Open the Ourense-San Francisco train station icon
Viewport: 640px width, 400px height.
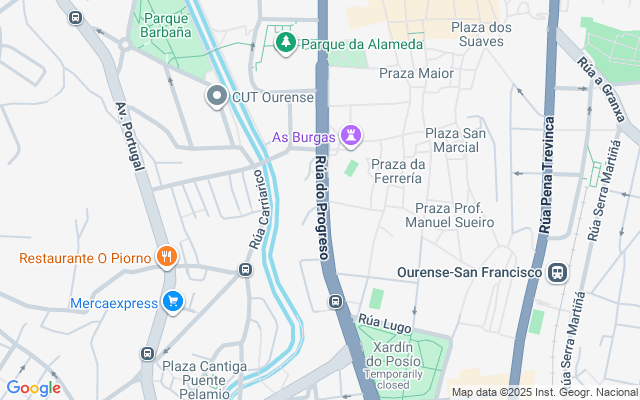[558, 272]
